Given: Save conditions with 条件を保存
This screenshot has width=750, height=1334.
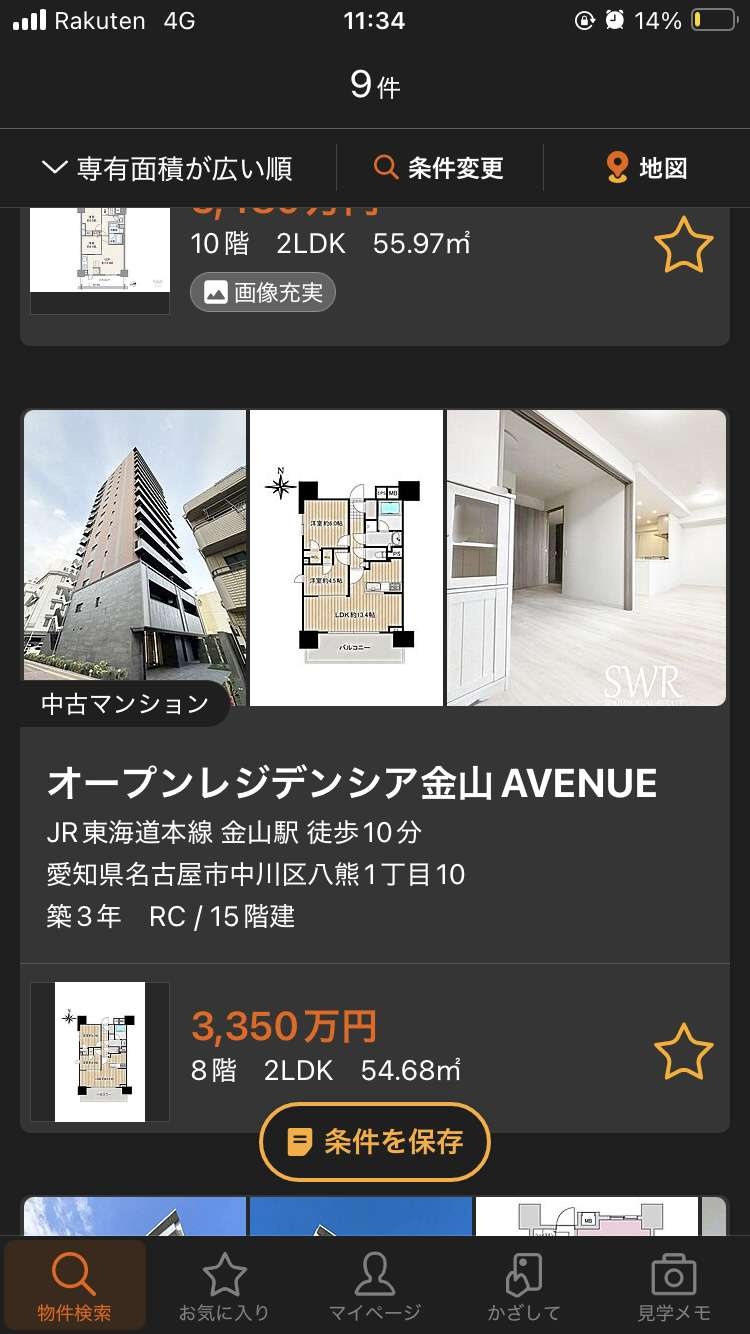Looking at the screenshot, I should click(375, 1141).
